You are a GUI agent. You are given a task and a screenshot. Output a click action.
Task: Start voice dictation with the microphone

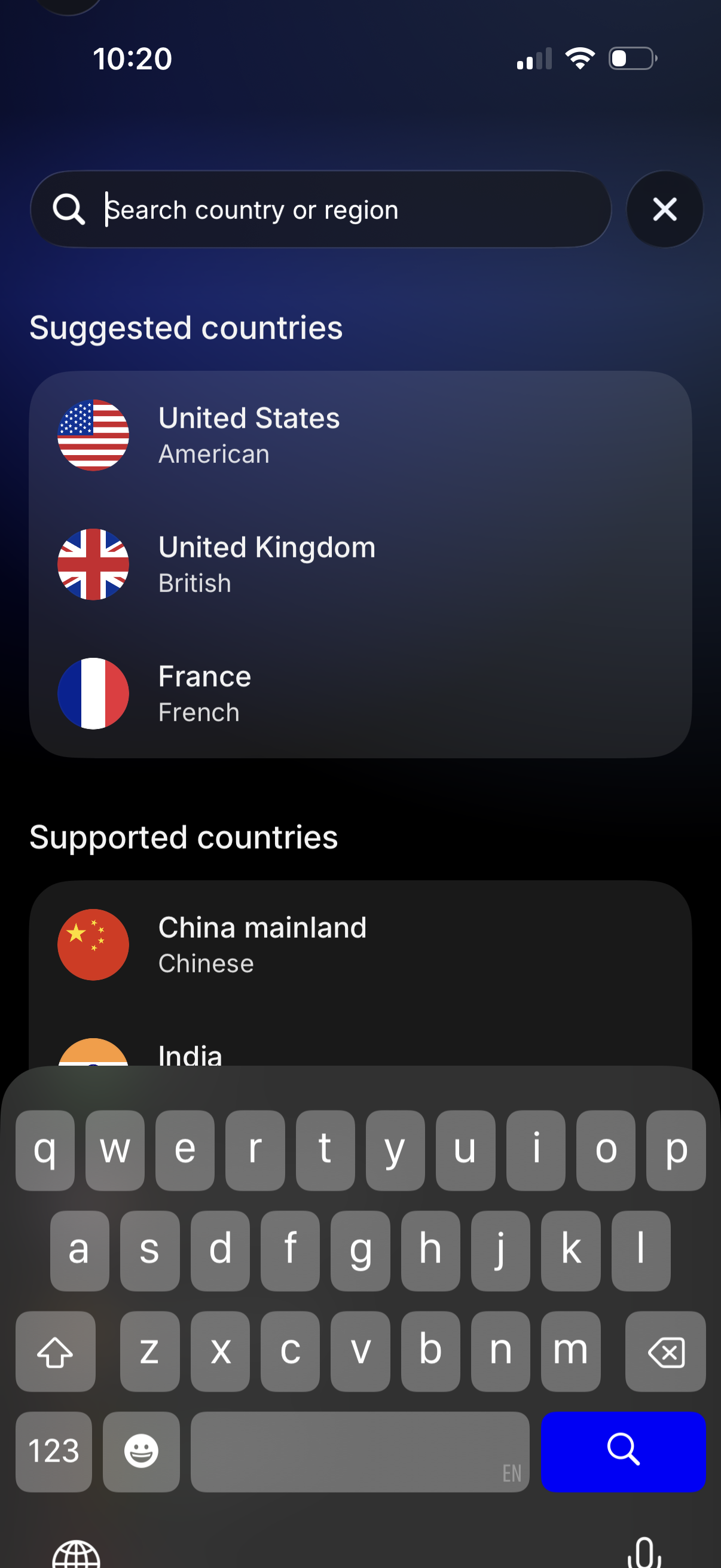(644, 1551)
